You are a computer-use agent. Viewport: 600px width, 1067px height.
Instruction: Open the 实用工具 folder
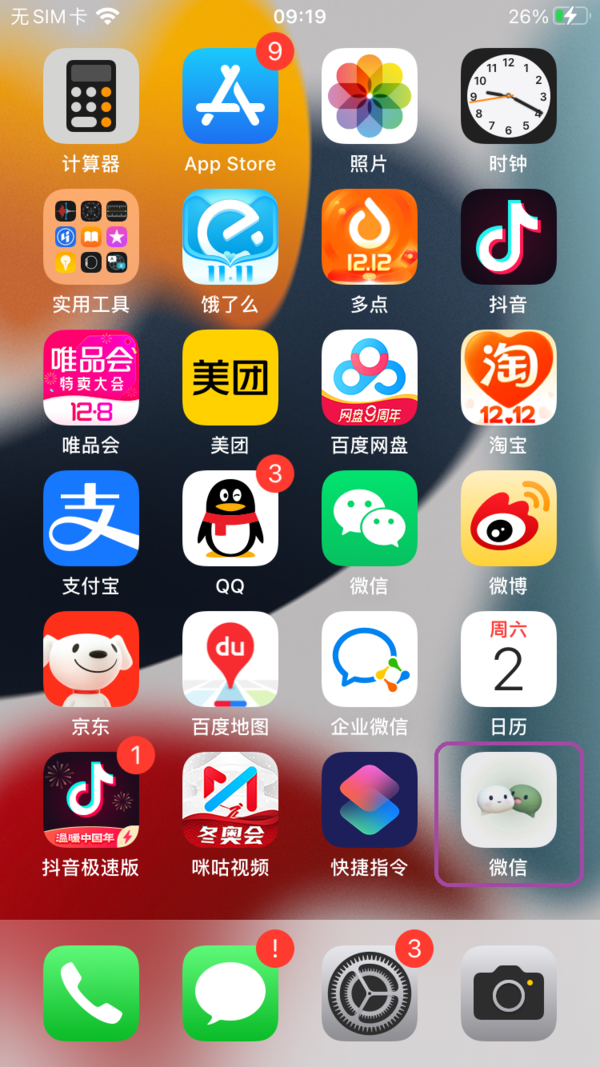91,237
